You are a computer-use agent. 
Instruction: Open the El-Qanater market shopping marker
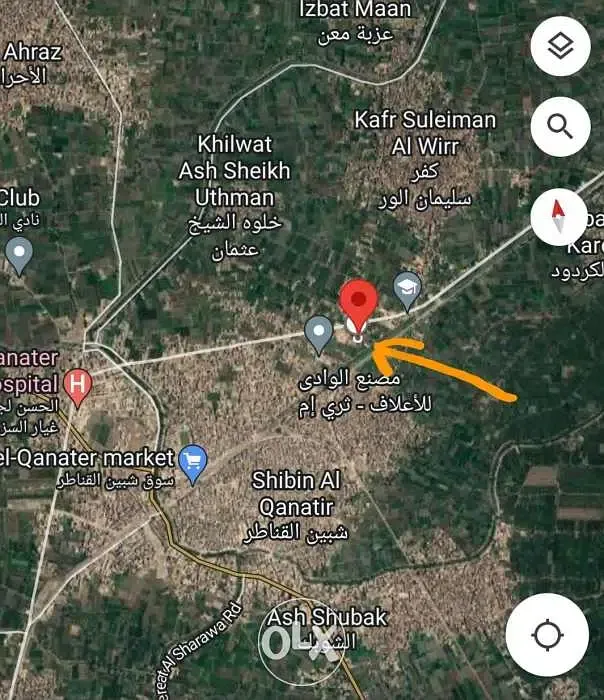point(192,460)
